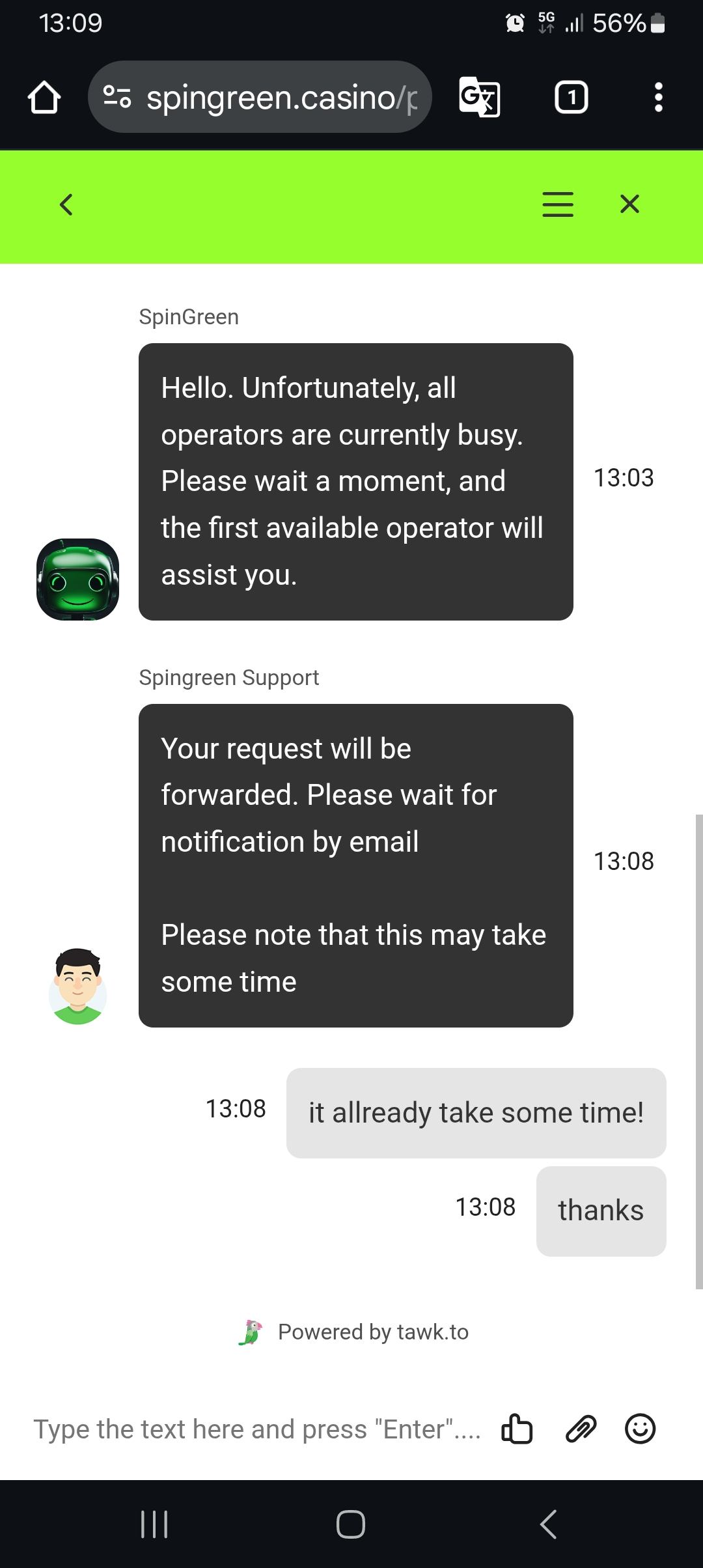Screen dimensions: 703x1568
Task: Tap the browser home button
Action: click(x=44, y=98)
